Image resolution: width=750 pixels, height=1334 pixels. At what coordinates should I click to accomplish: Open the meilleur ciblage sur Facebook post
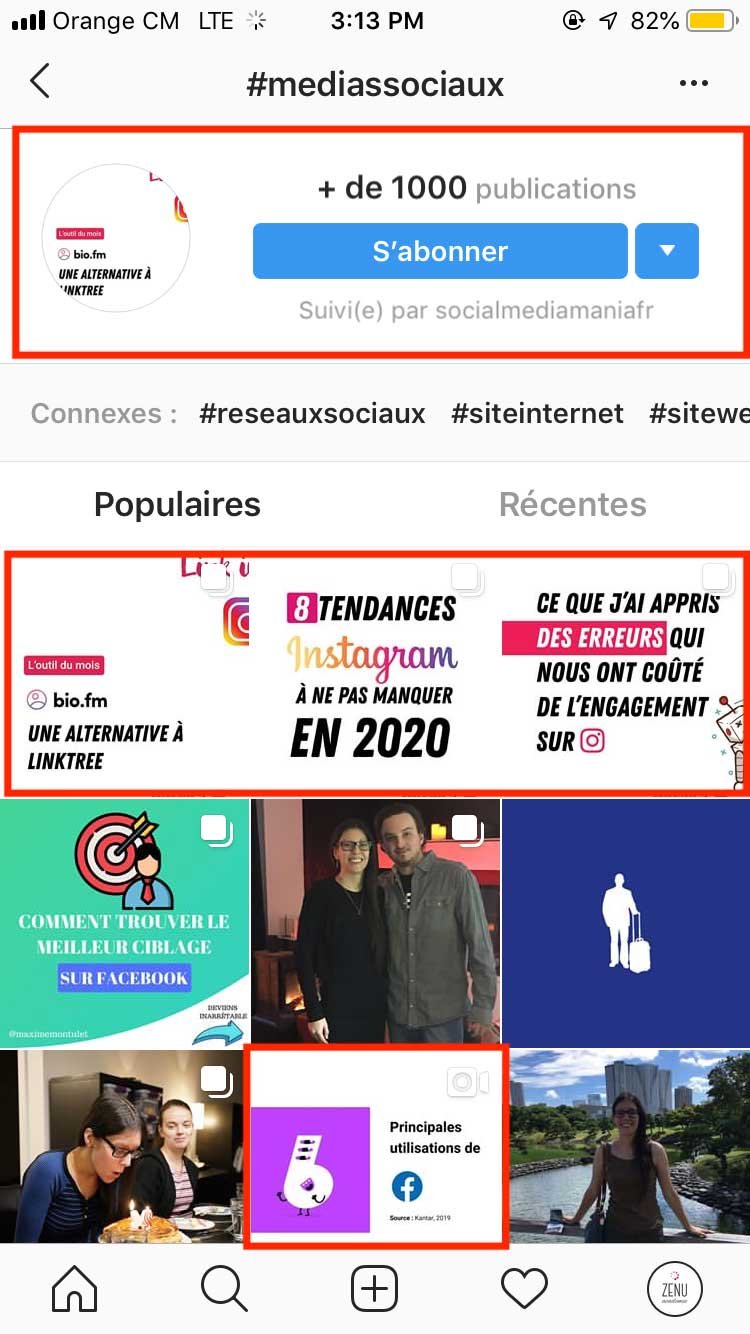pyautogui.click(x=125, y=922)
